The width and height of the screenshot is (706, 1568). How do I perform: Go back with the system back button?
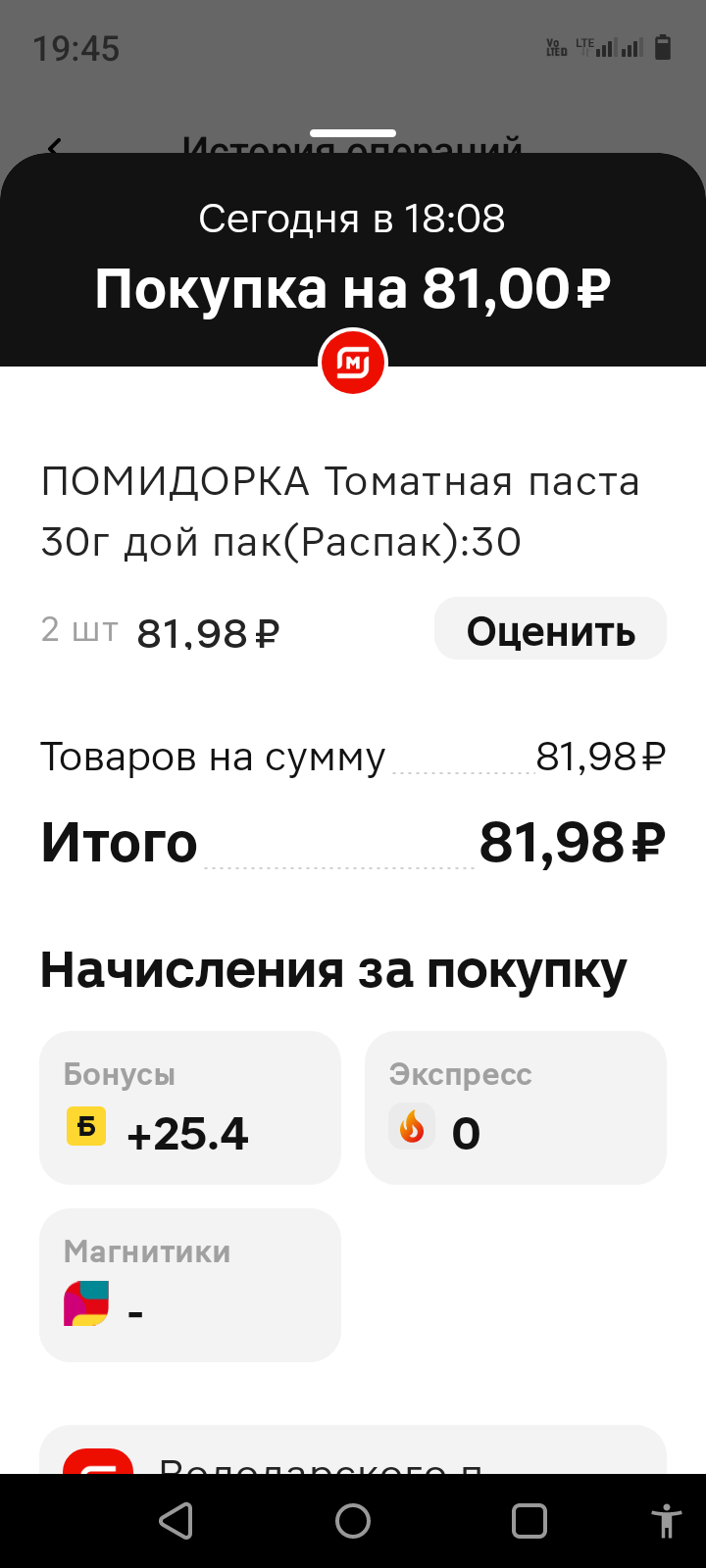176,1521
